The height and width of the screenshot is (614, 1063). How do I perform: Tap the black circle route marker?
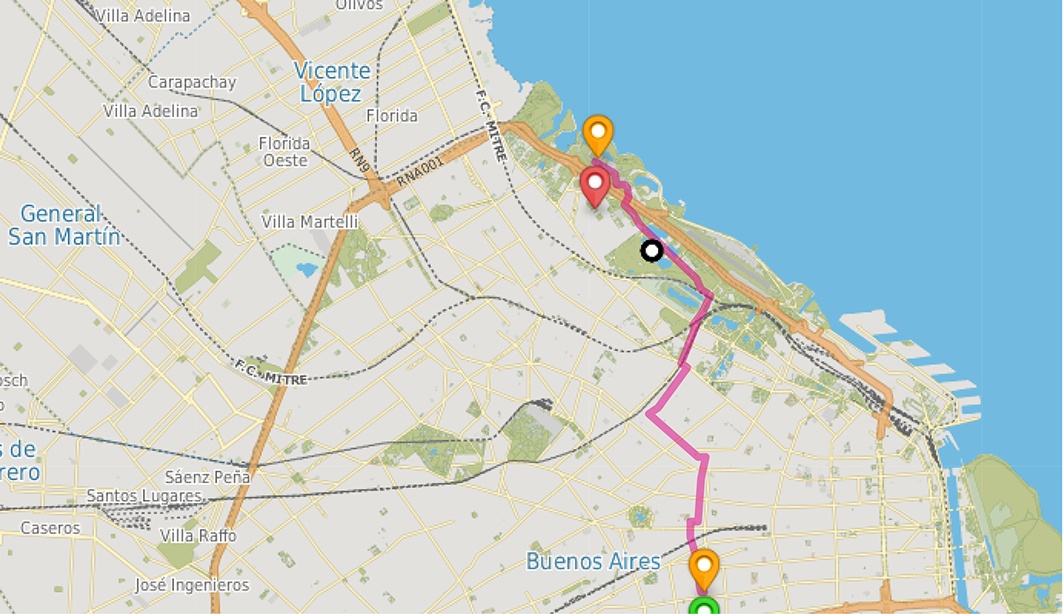(652, 250)
